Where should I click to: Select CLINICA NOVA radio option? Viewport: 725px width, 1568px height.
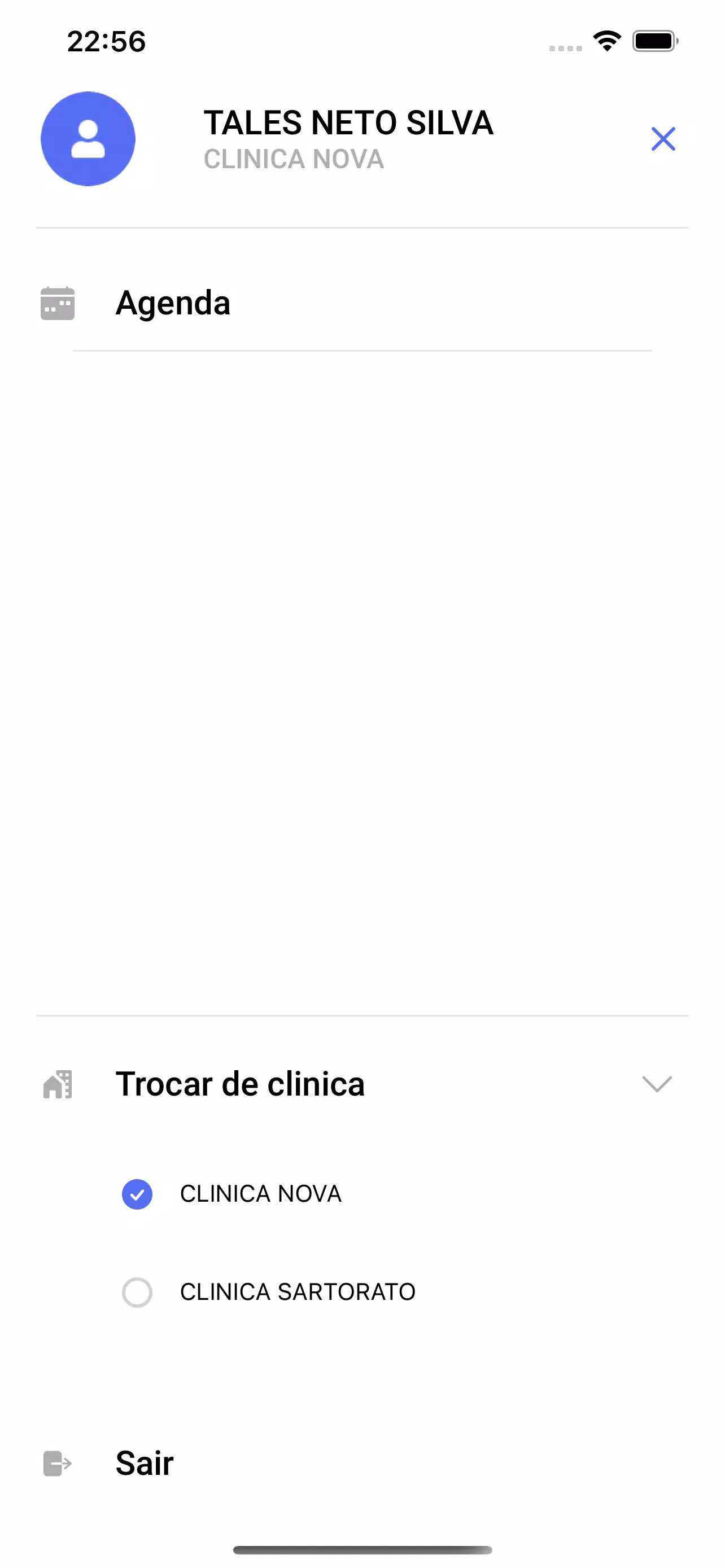click(138, 1194)
